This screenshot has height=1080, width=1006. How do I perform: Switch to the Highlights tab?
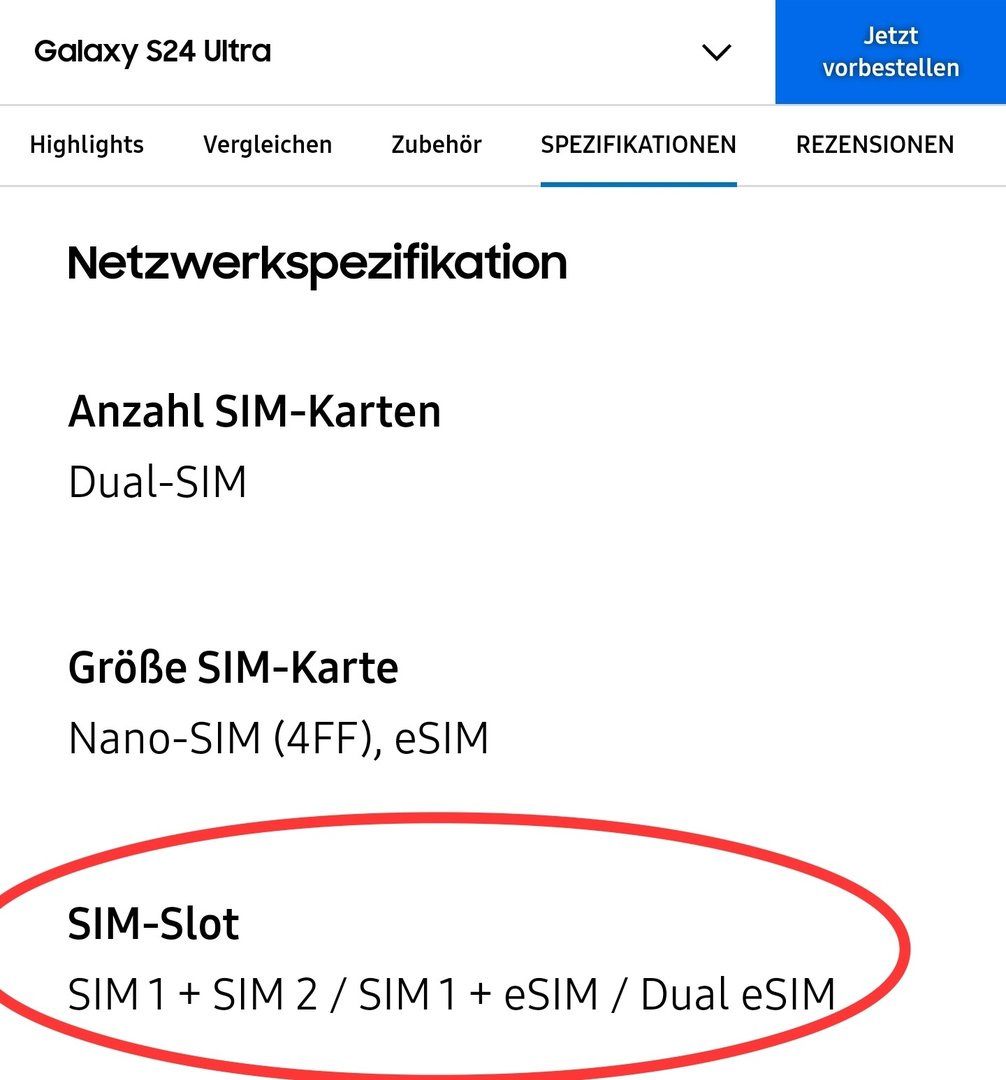coord(87,145)
